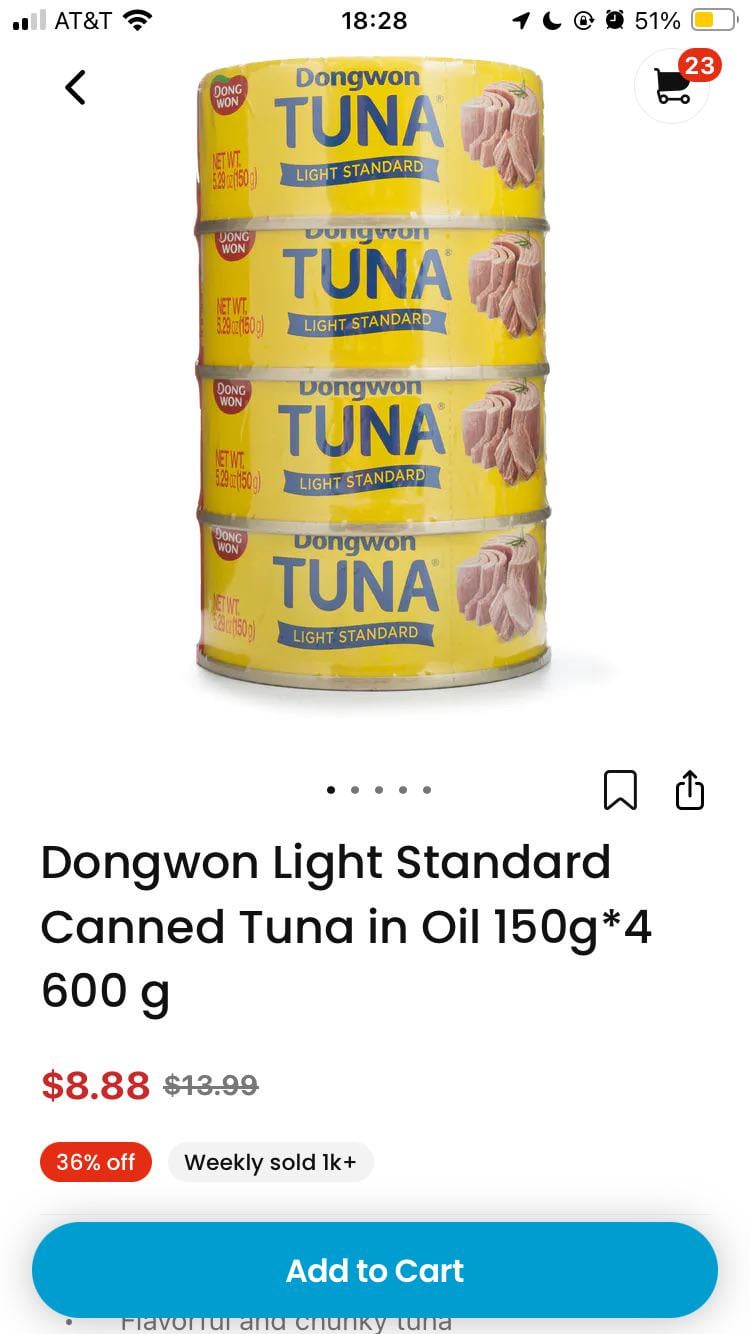The height and width of the screenshot is (1334, 750).
Task: Bookmark this tuna product
Action: (620, 790)
